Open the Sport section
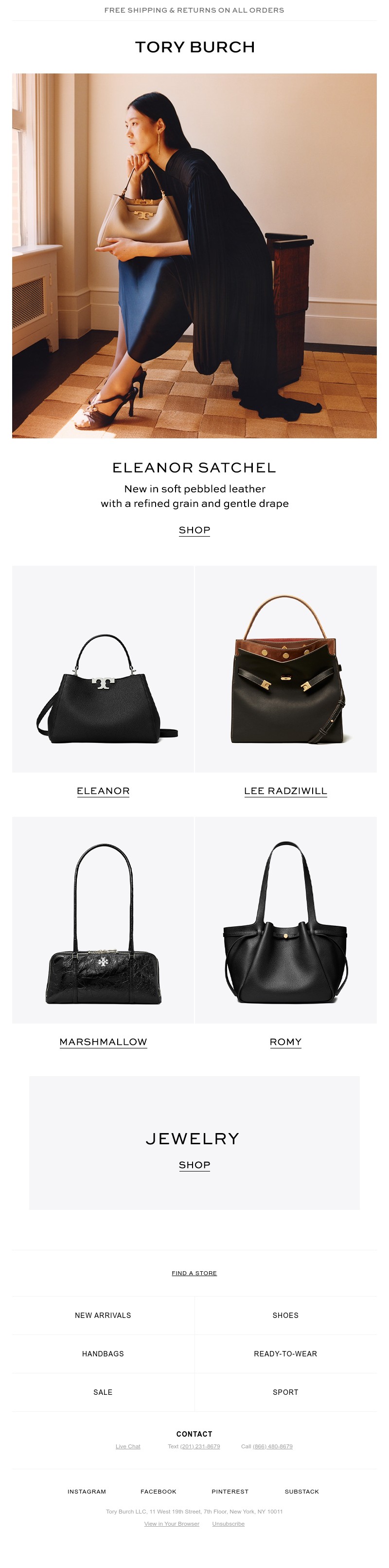Viewport: 389px width, 1568px height. [285, 1391]
